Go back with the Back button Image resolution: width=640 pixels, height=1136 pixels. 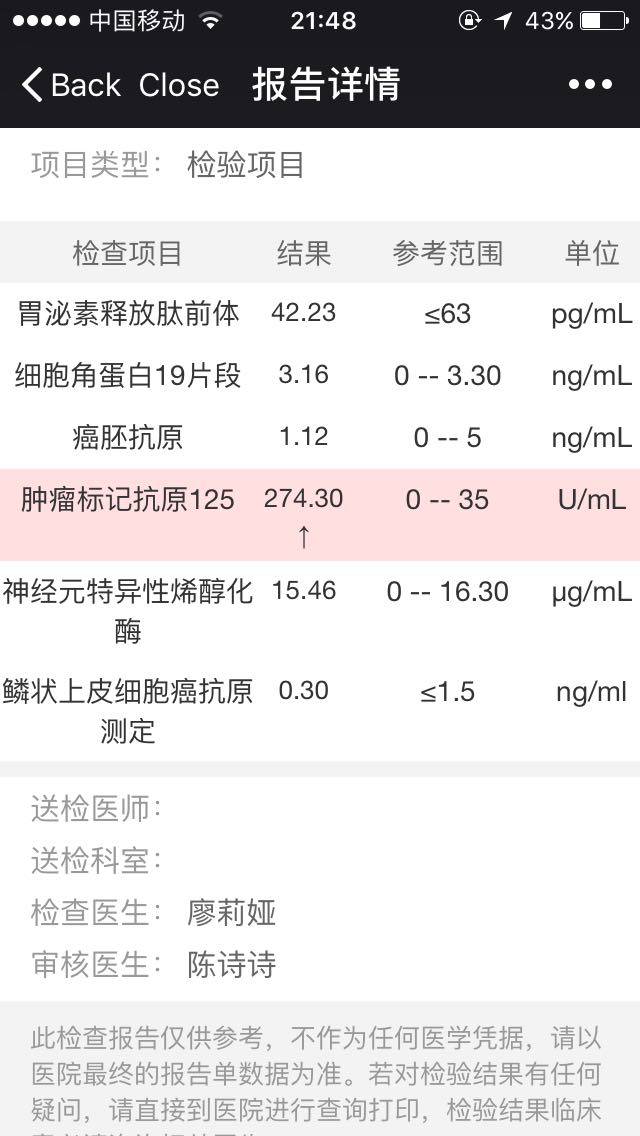click(x=70, y=85)
